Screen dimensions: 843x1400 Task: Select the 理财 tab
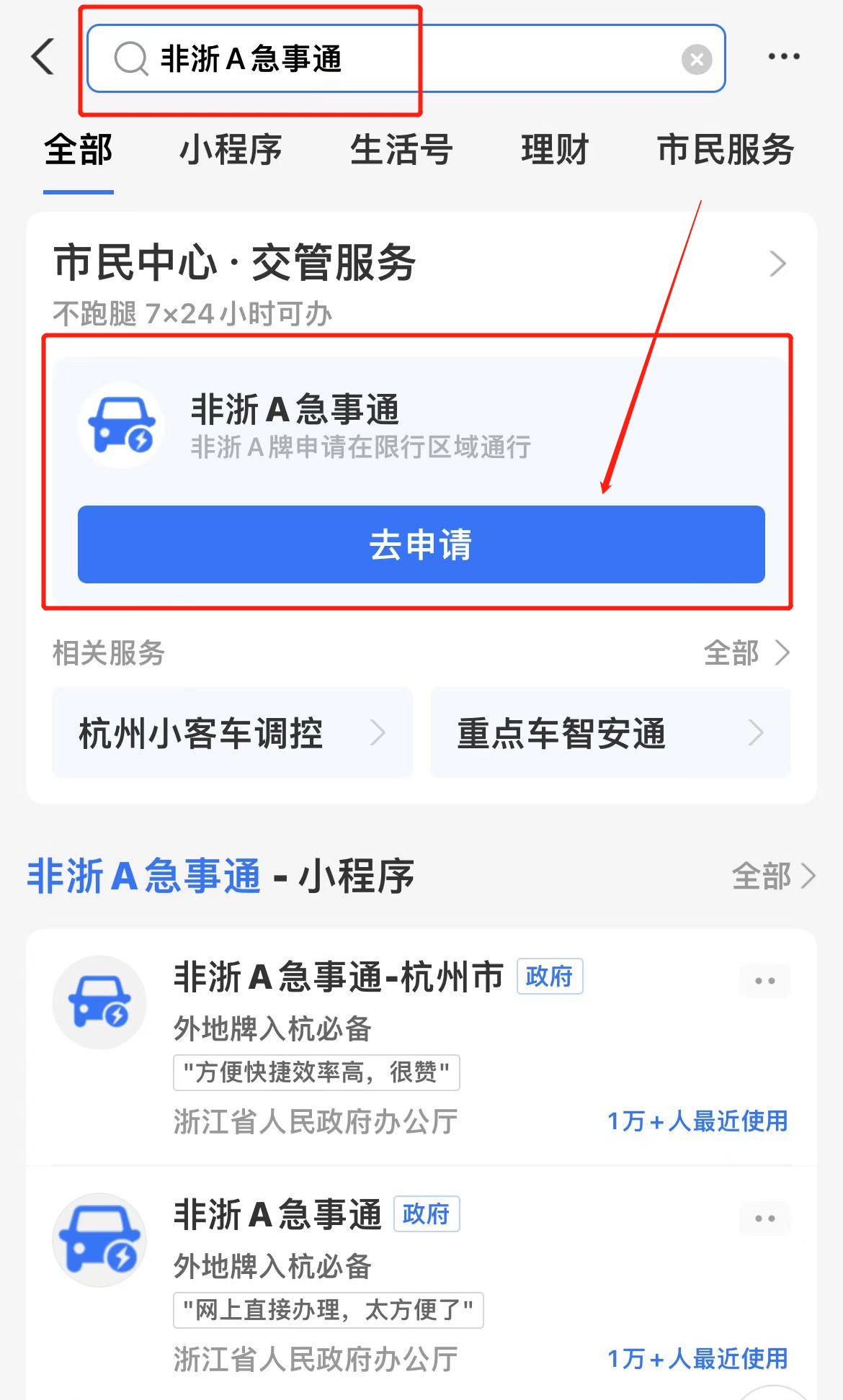point(555,150)
